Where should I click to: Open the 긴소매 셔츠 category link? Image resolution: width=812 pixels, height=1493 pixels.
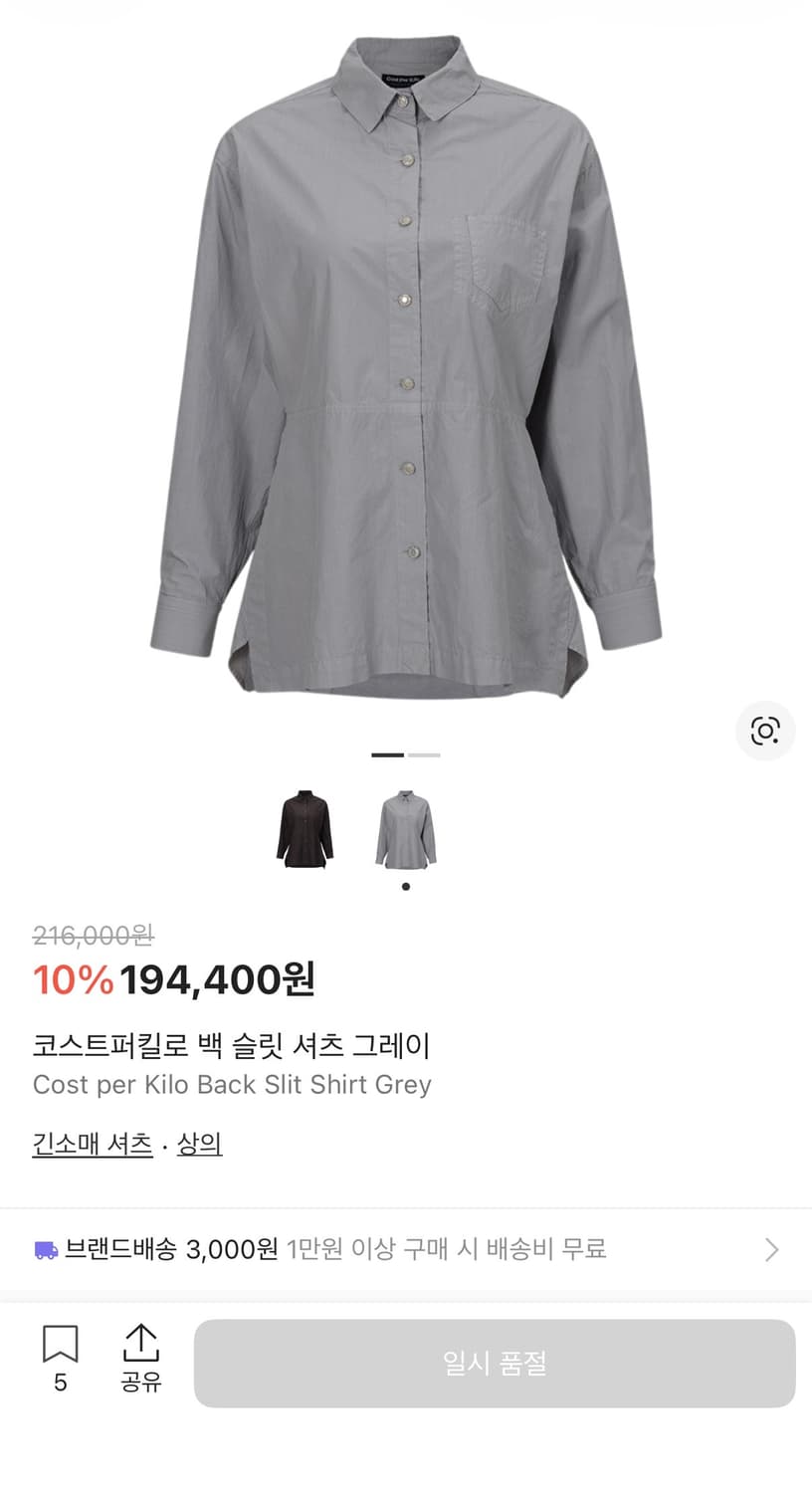92,1145
